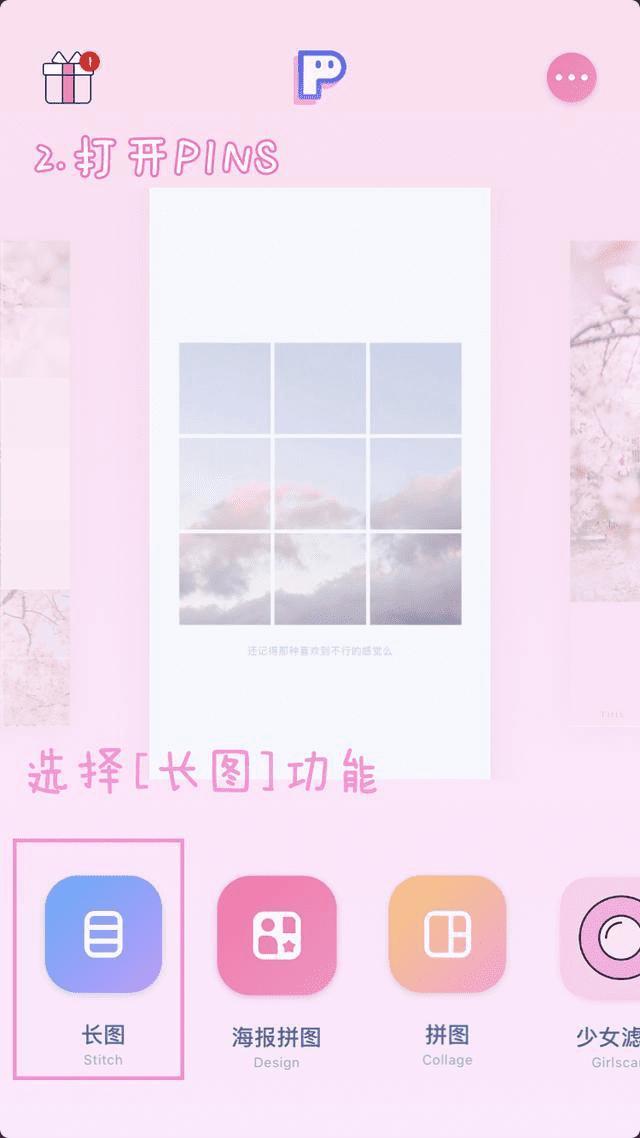Open the nine-grid cloud template card
Screen dimensions: 640x1138
tap(320, 483)
